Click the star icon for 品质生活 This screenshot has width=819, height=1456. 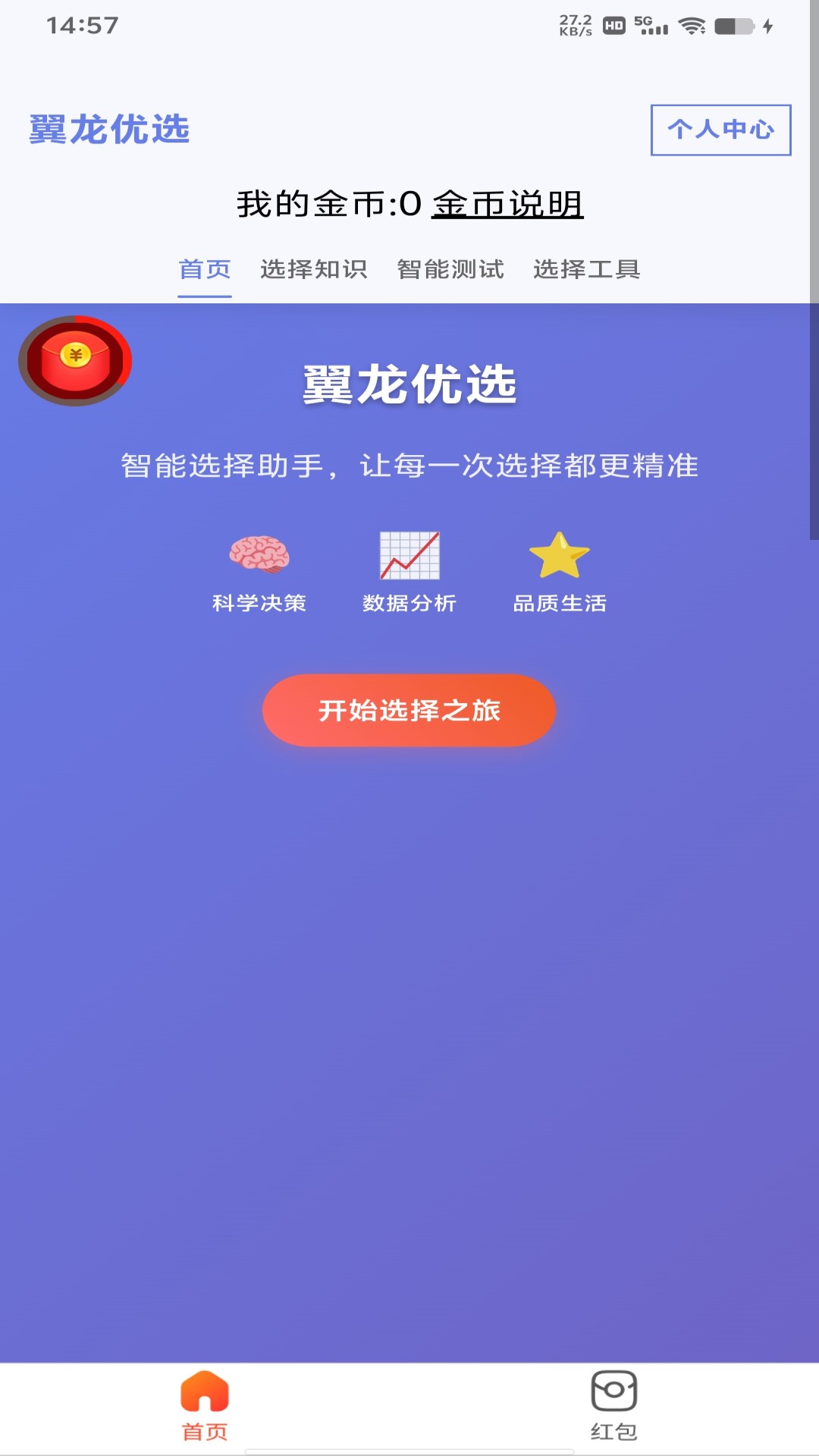click(560, 555)
